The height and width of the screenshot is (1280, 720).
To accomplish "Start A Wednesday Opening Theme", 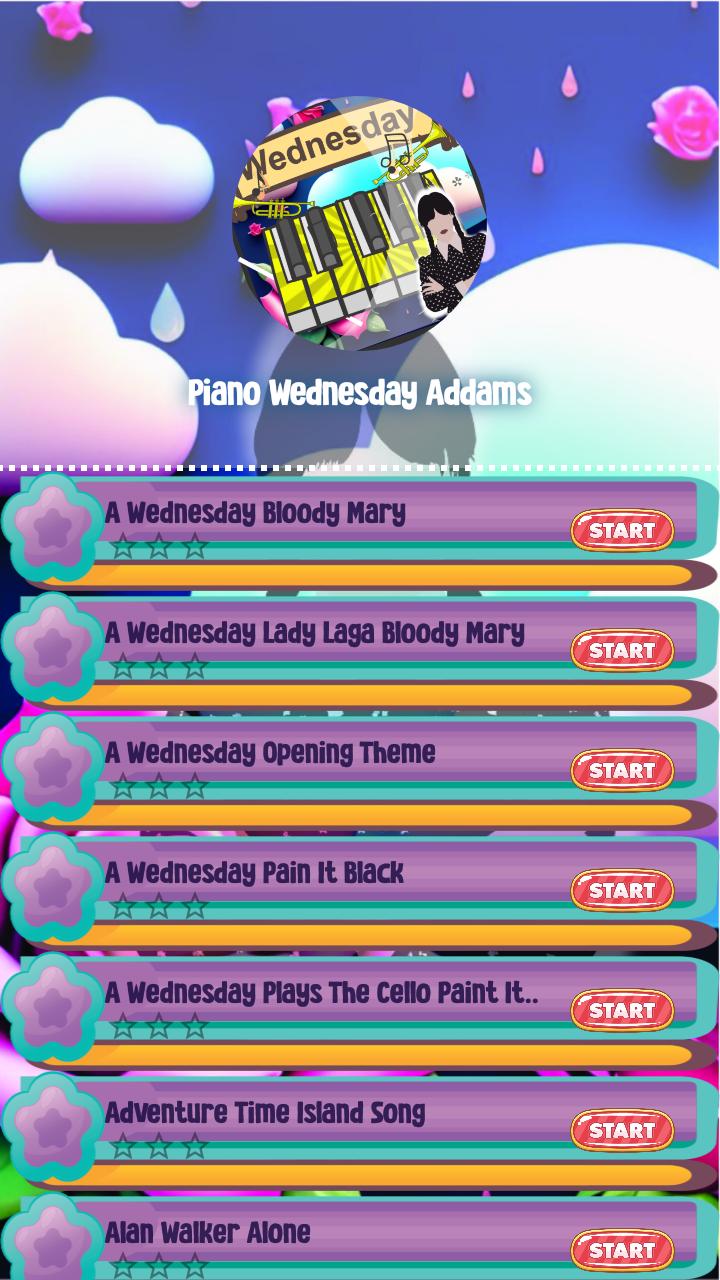I will 622,770.
